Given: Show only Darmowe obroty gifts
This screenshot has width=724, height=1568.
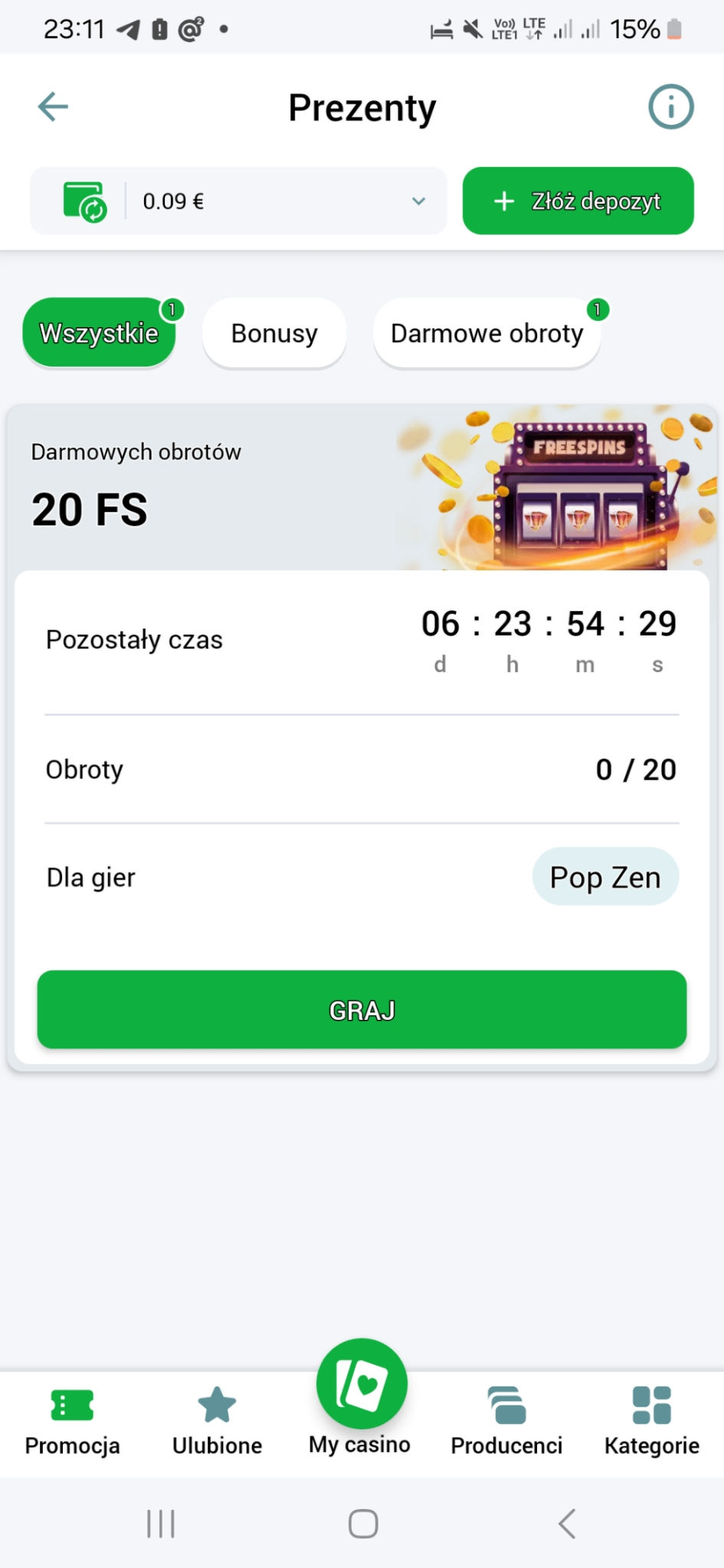Looking at the screenshot, I should coord(486,333).
